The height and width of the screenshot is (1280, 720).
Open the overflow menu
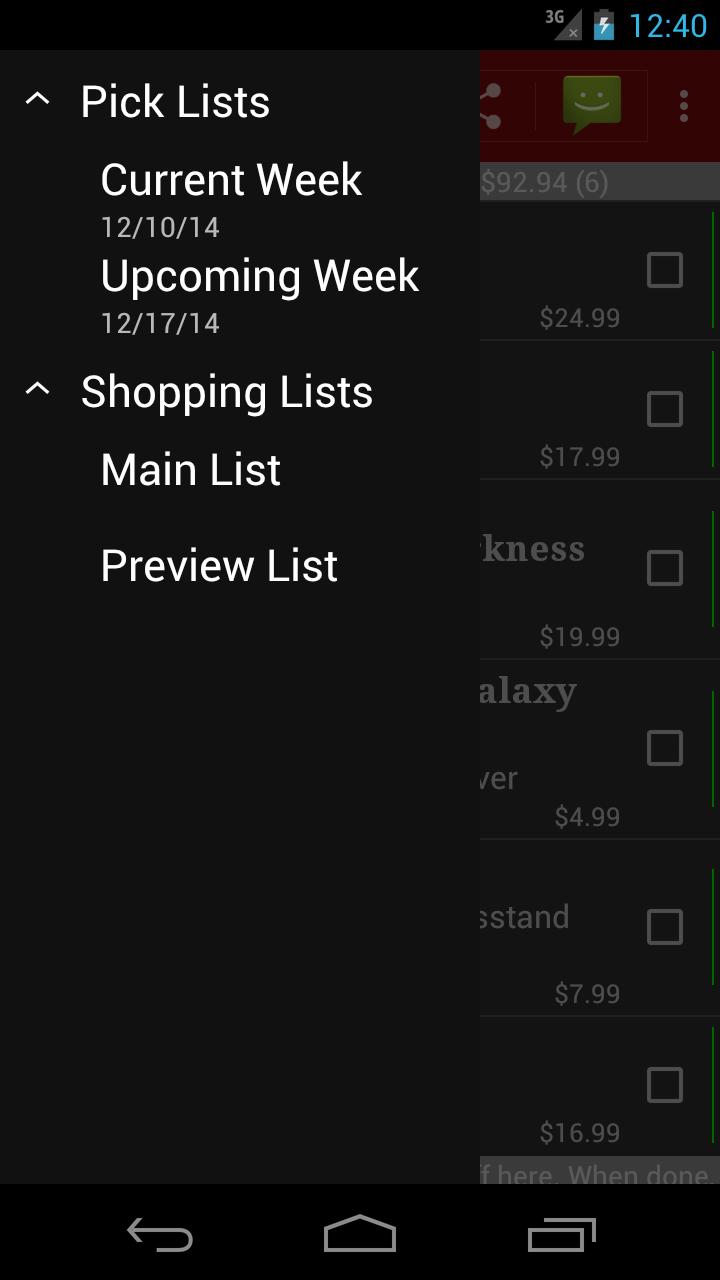(x=684, y=106)
